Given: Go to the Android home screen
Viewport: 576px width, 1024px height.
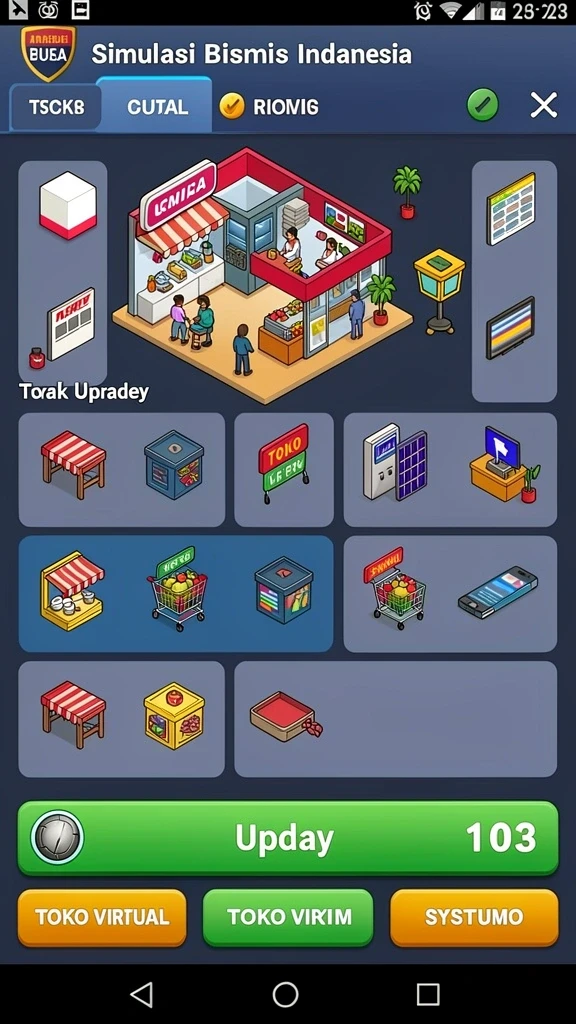Looking at the screenshot, I should pos(285,995).
